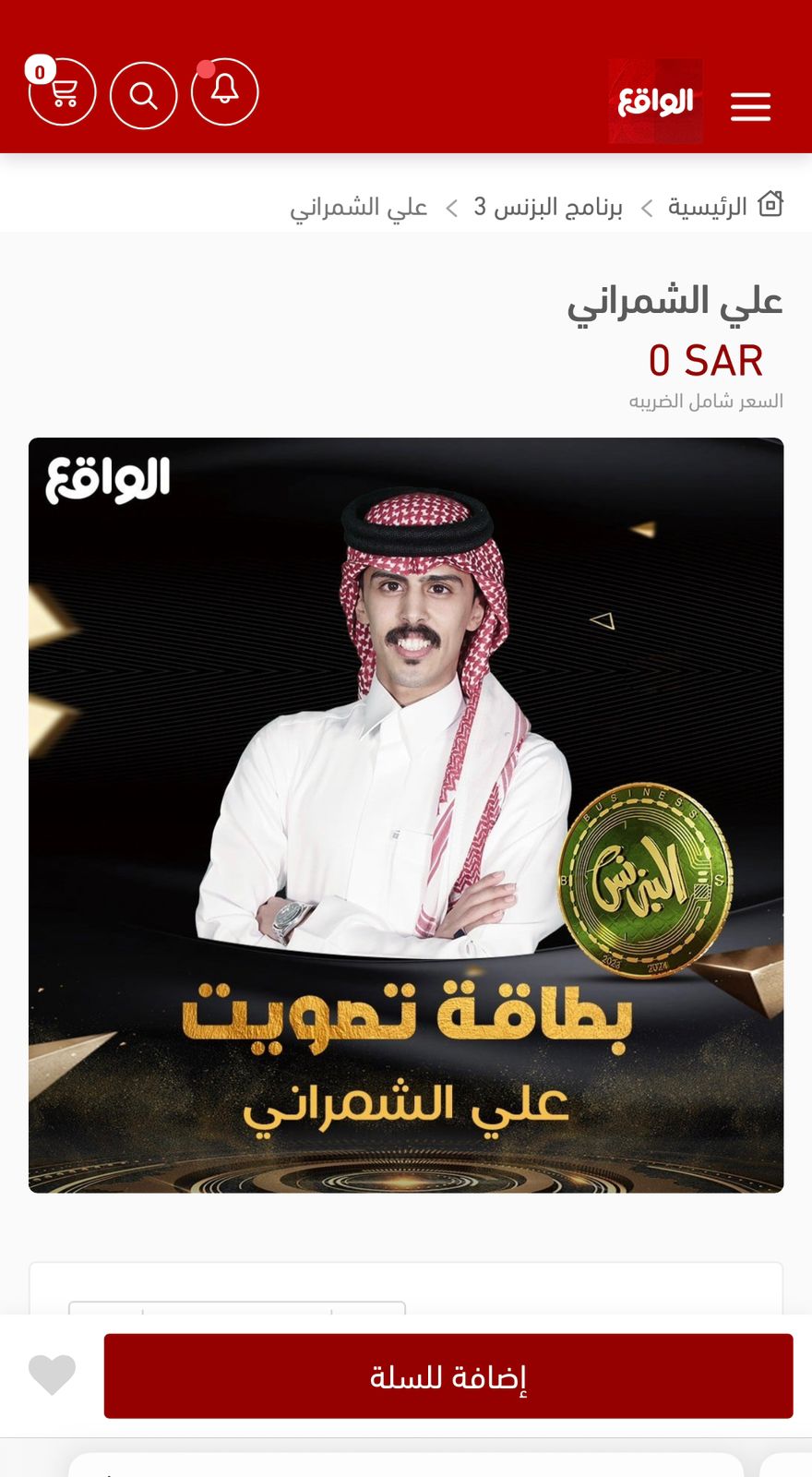Go to الرئيسية breadcrumb link
Image resolution: width=812 pixels, height=1477 pixels.
click(707, 207)
